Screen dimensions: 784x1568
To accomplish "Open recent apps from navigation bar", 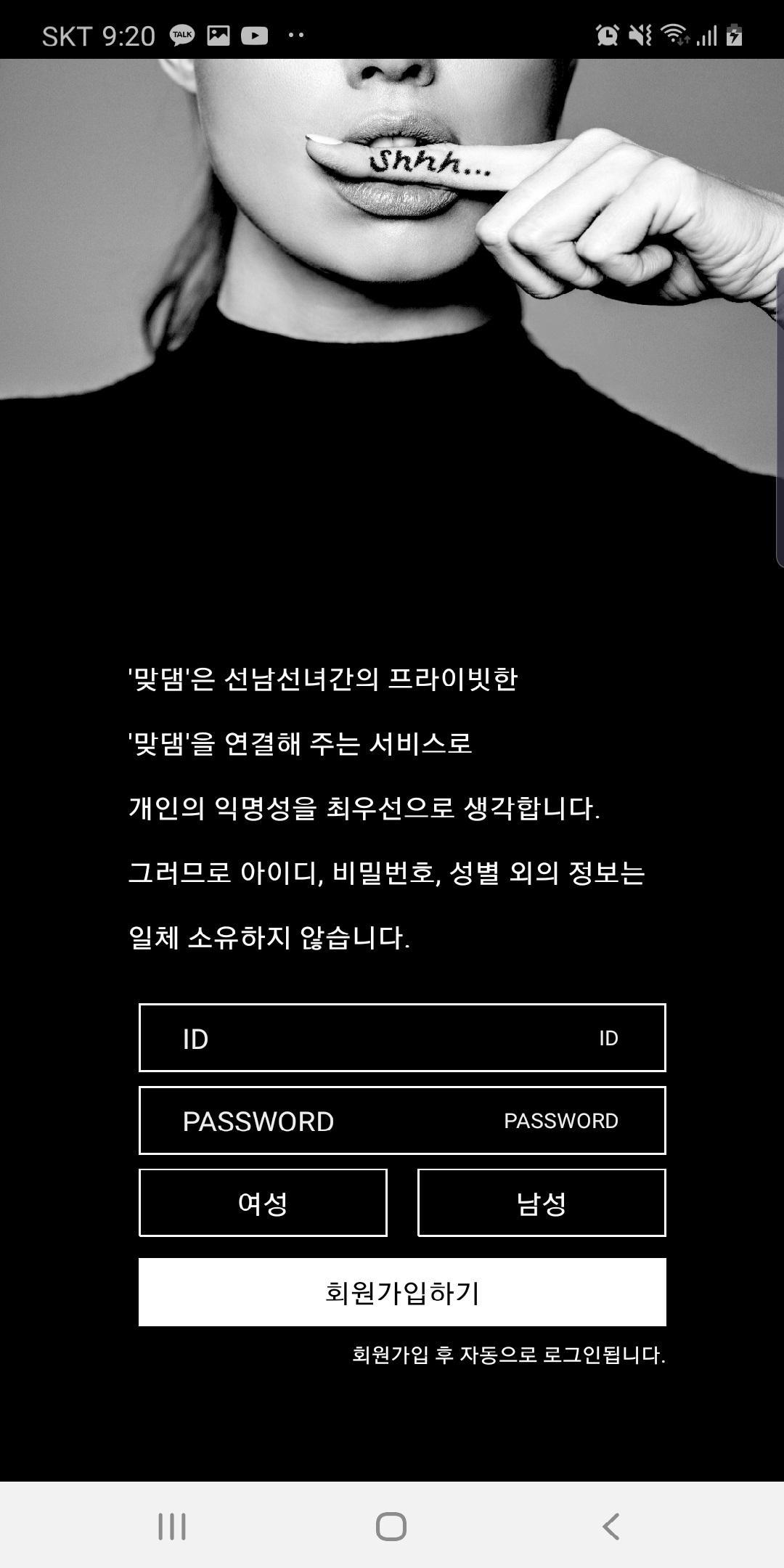I will pyautogui.click(x=172, y=1526).
